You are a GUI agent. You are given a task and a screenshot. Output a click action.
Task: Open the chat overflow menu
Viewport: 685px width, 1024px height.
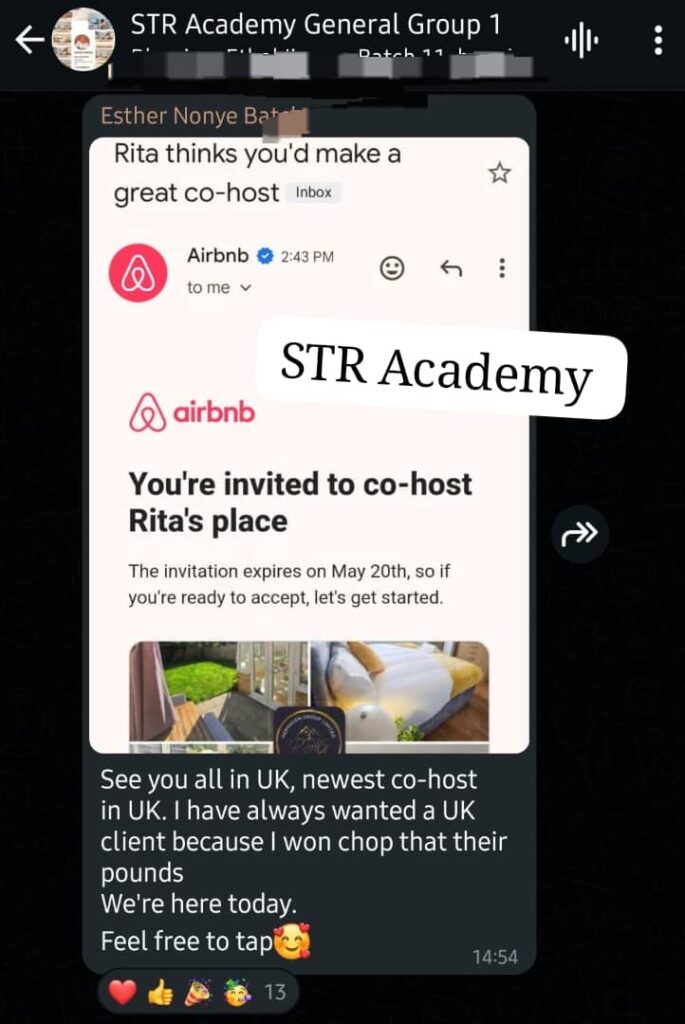[x=657, y=41]
